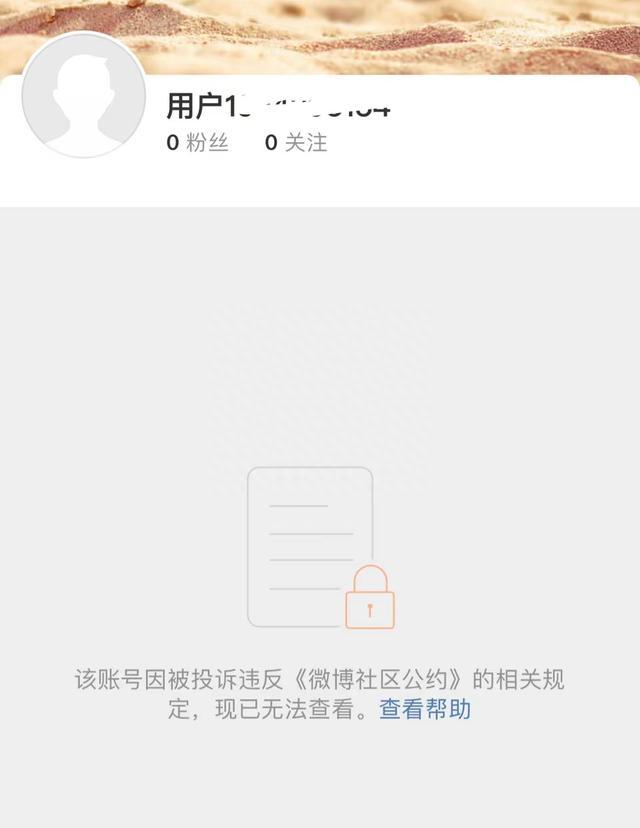Tap the 查看帮助 help link
Screen dimensions: 640x828
click(x=425, y=710)
